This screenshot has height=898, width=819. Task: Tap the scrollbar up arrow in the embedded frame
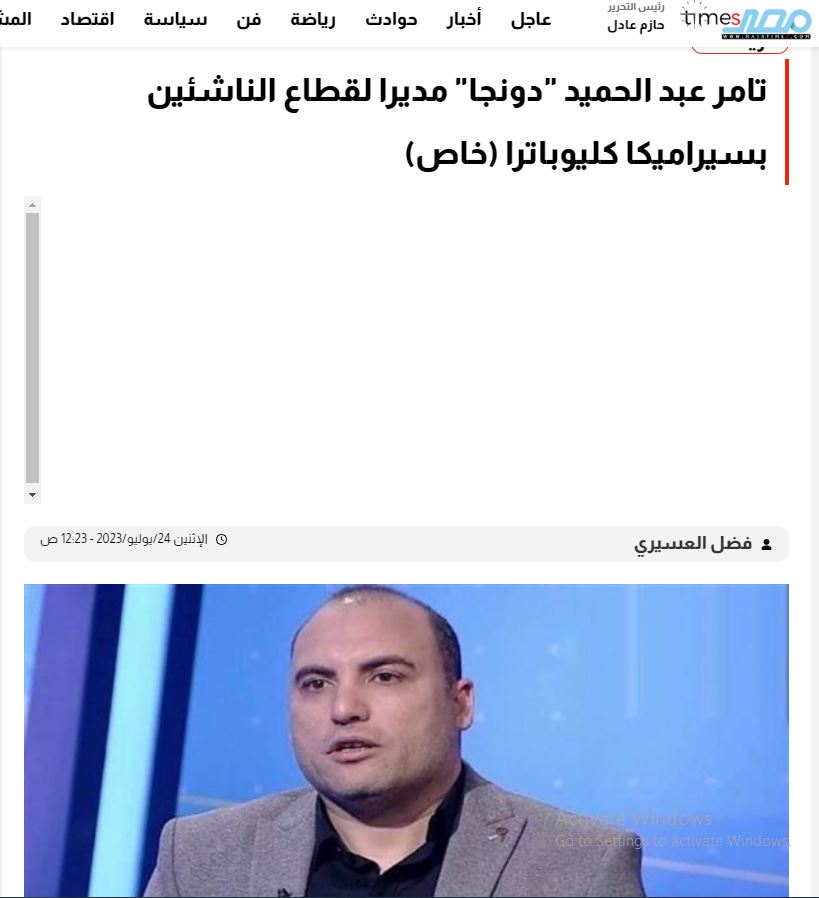[x=32, y=205]
